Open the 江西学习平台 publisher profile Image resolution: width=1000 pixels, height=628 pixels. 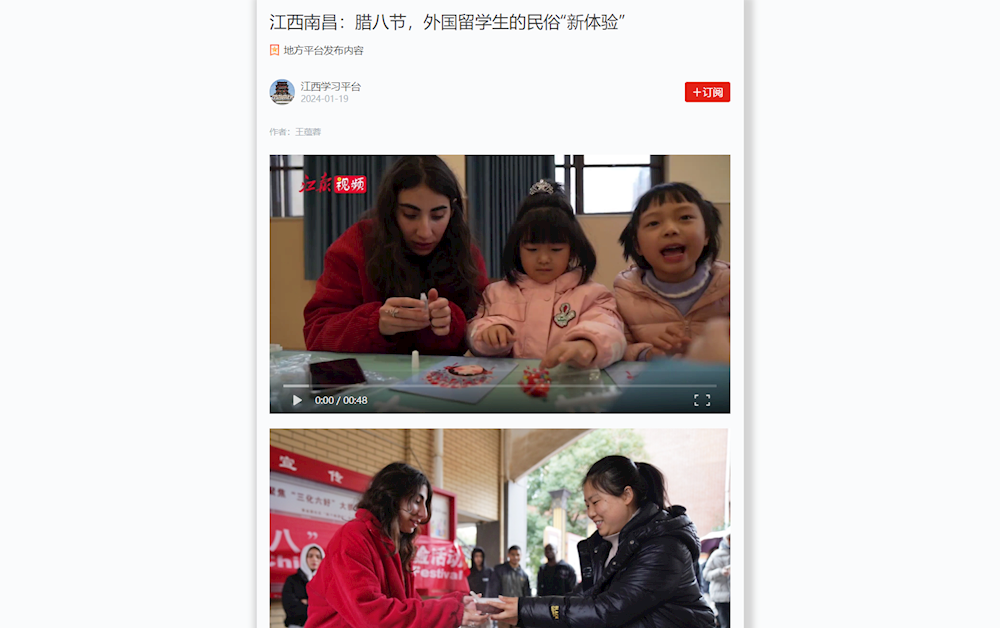330,87
